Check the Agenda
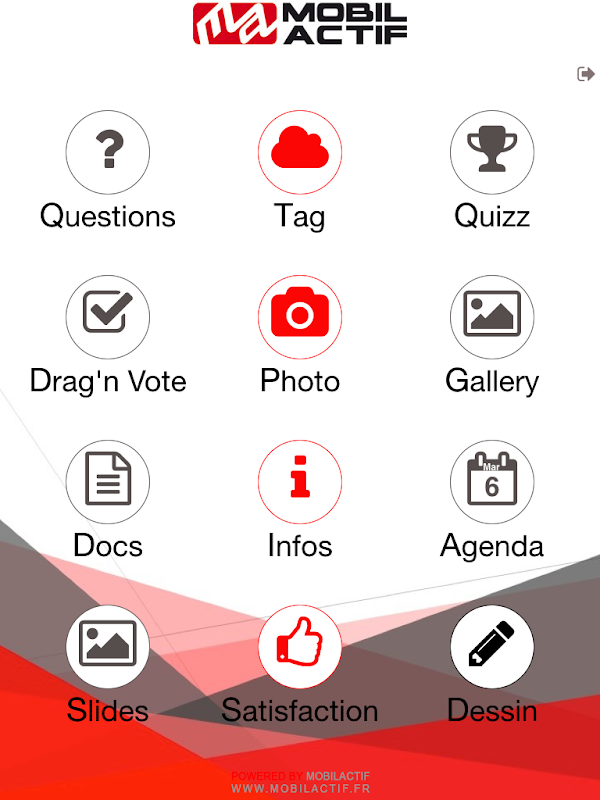600x800 pixels. click(492, 482)
